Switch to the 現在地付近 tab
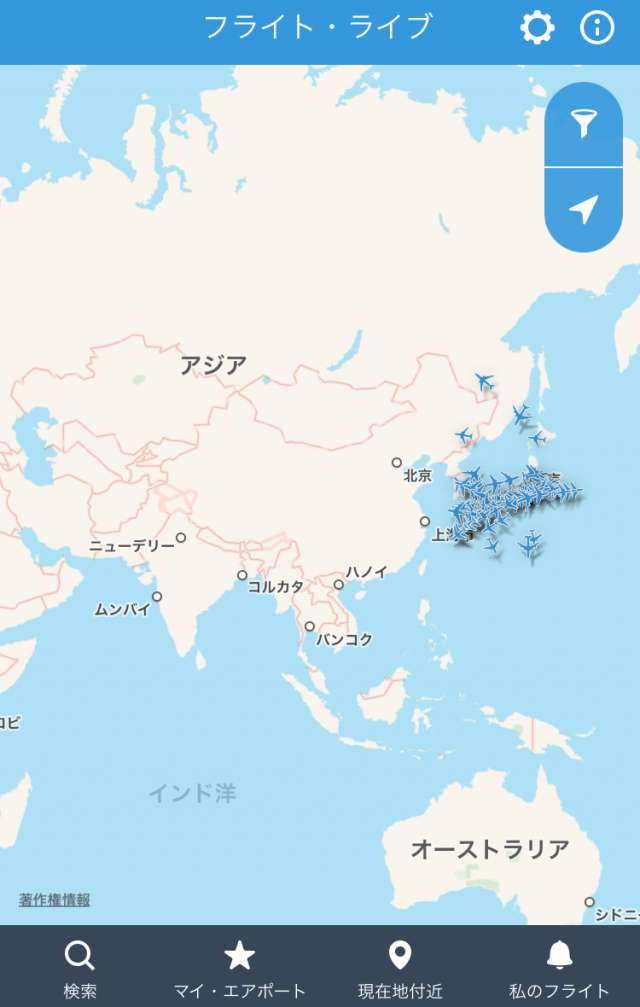 400,968
